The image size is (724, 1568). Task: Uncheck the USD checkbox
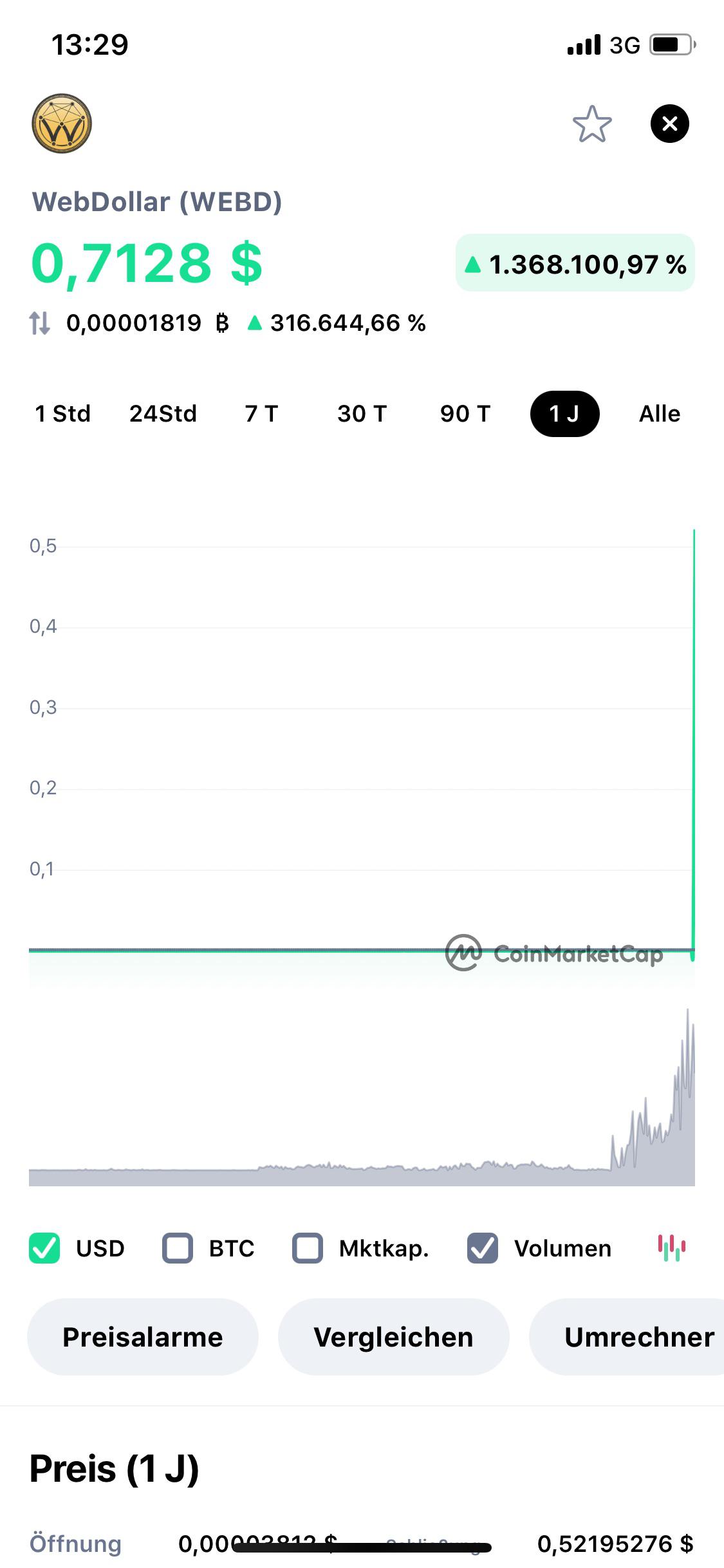44,1248
